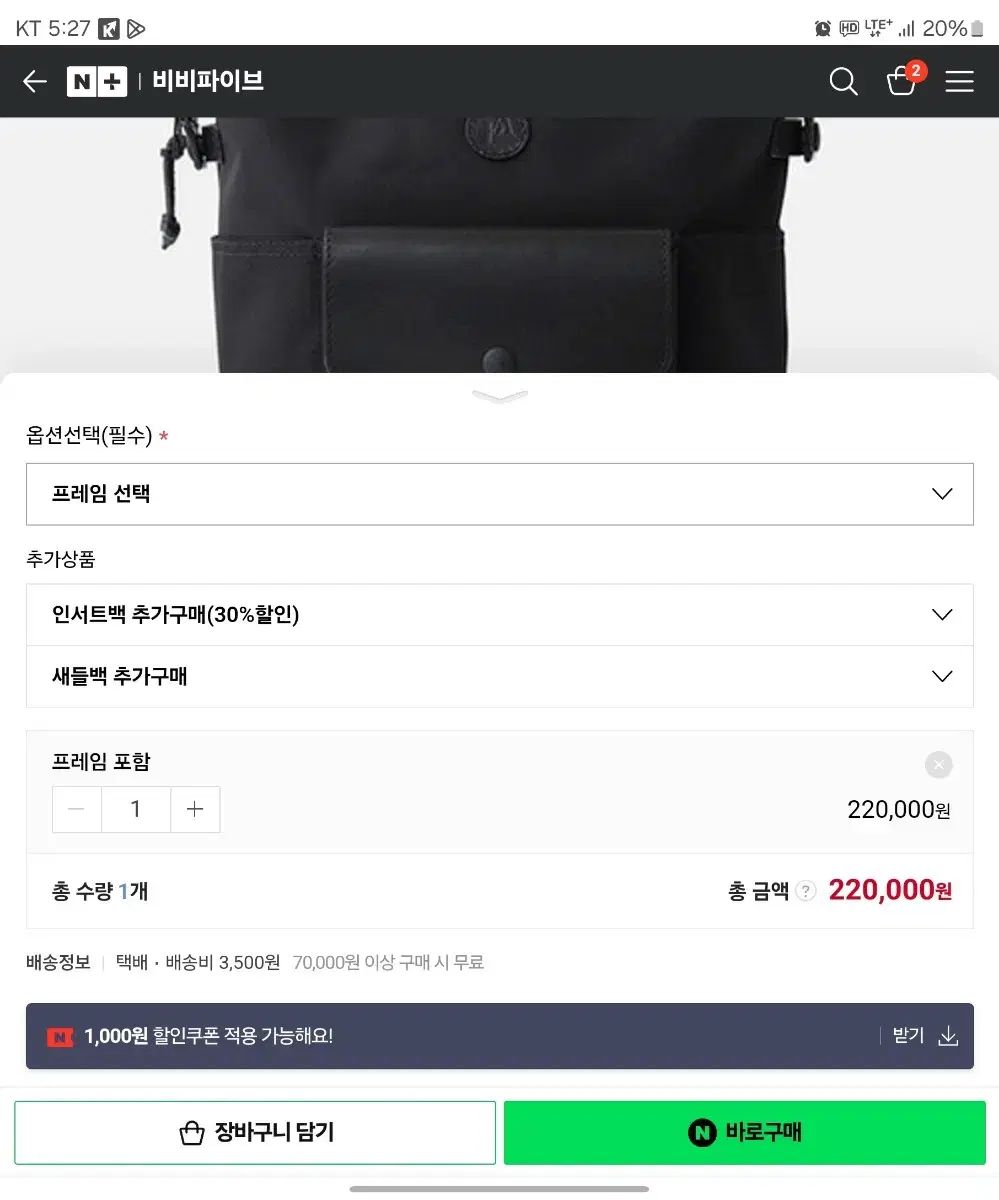Open the search magnifier icon
Viewport: 999px width, 1200px height.
tap(844, 81)
